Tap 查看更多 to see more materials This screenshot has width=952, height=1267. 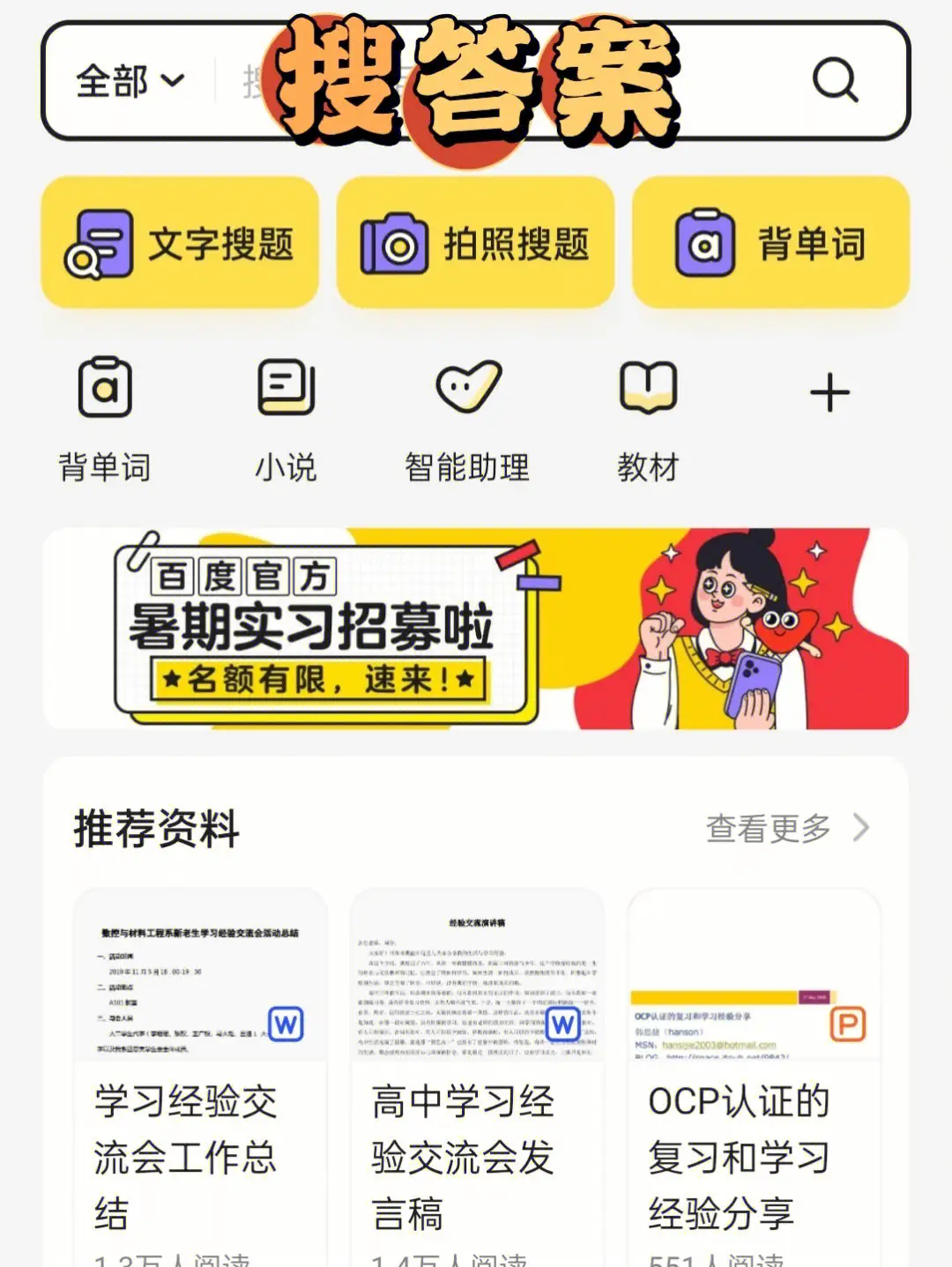pyautogui.click(x=786, y=828)
